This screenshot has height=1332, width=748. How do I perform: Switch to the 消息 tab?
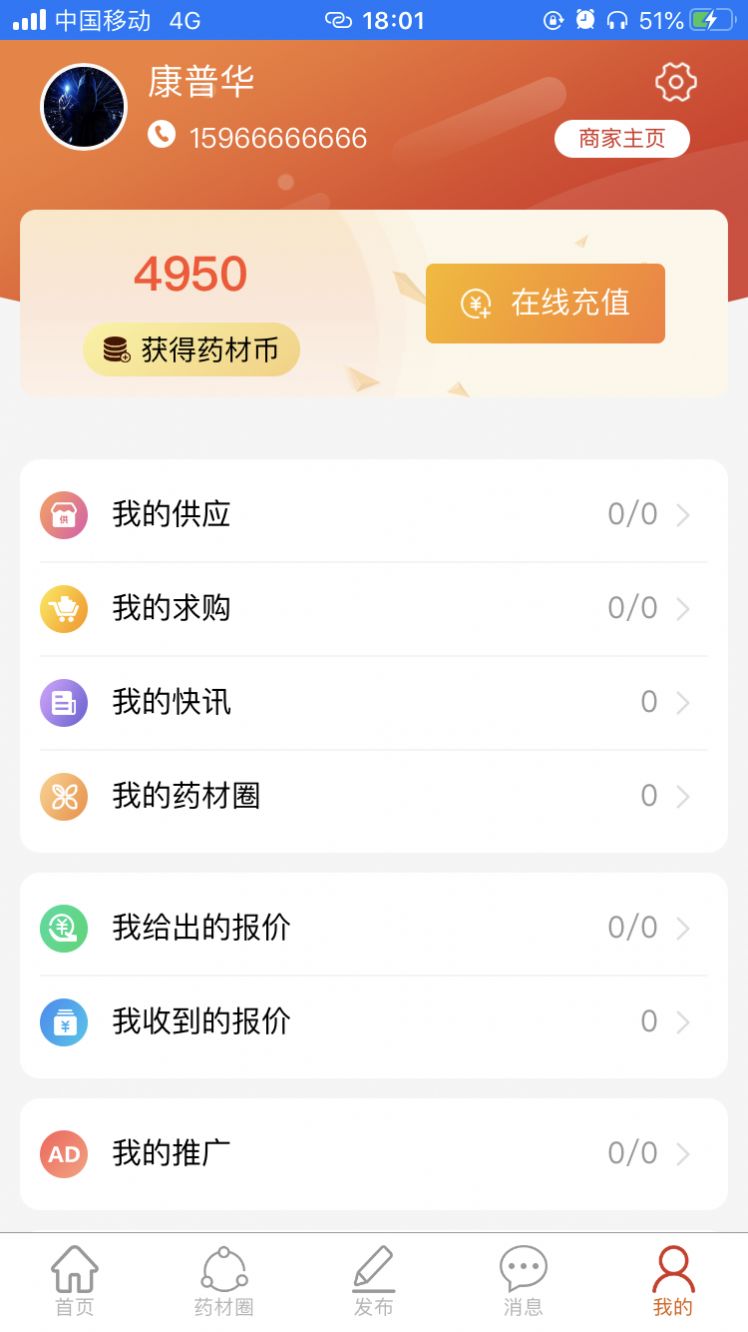[523, 1277]
